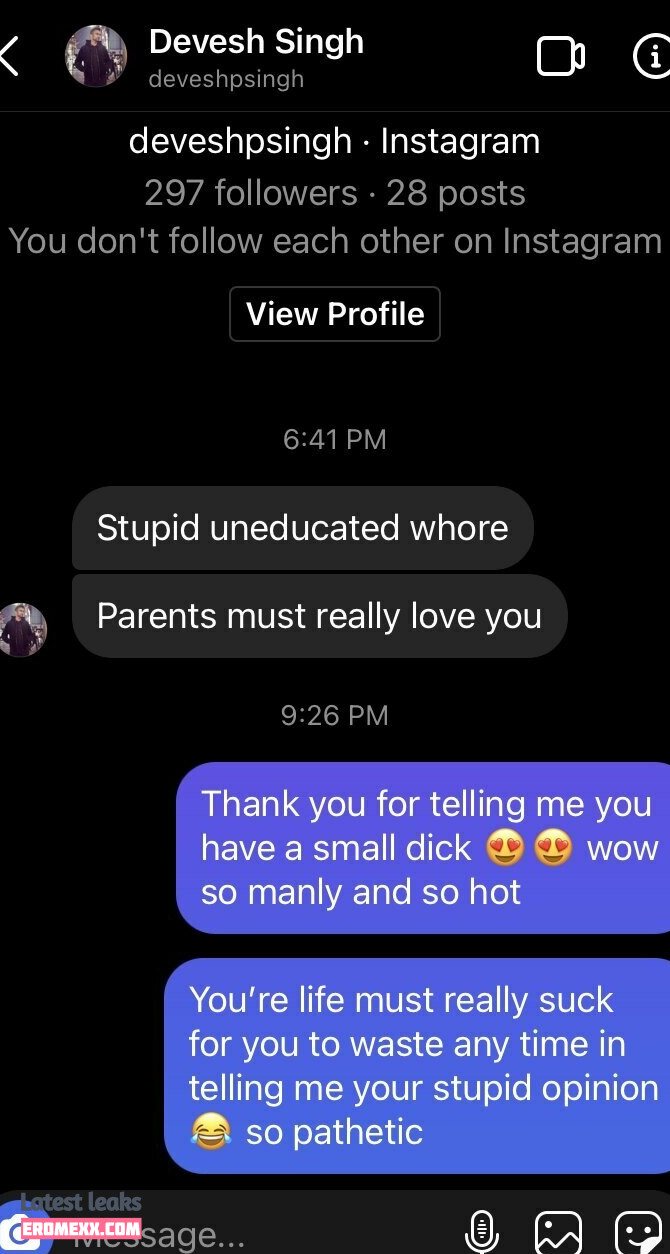Record a voice message with the microphone

click(x=482, y=1231)
